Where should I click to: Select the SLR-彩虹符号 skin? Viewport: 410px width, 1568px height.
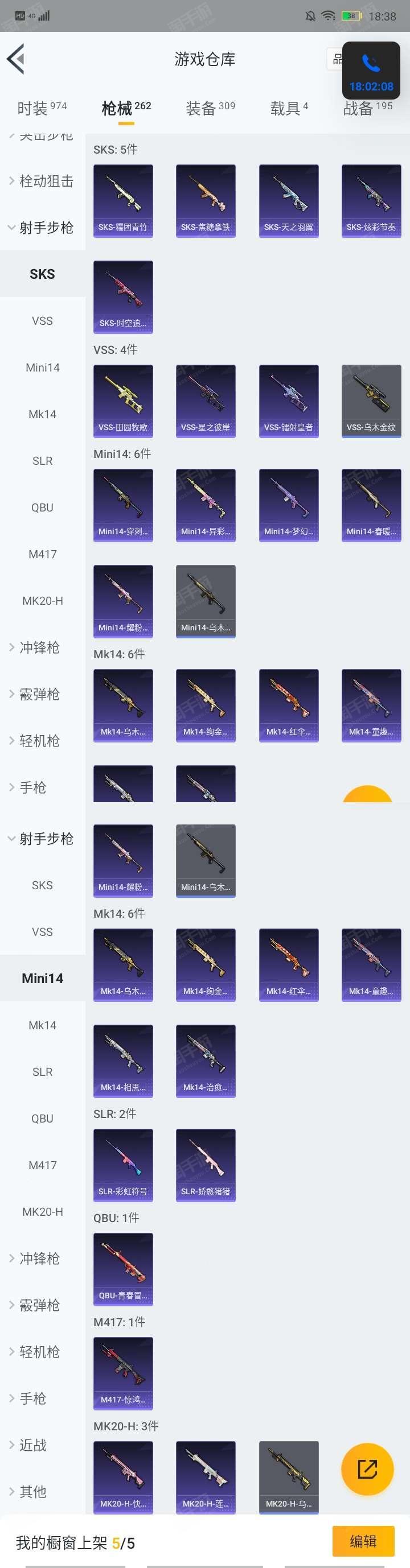[123, 1165]
